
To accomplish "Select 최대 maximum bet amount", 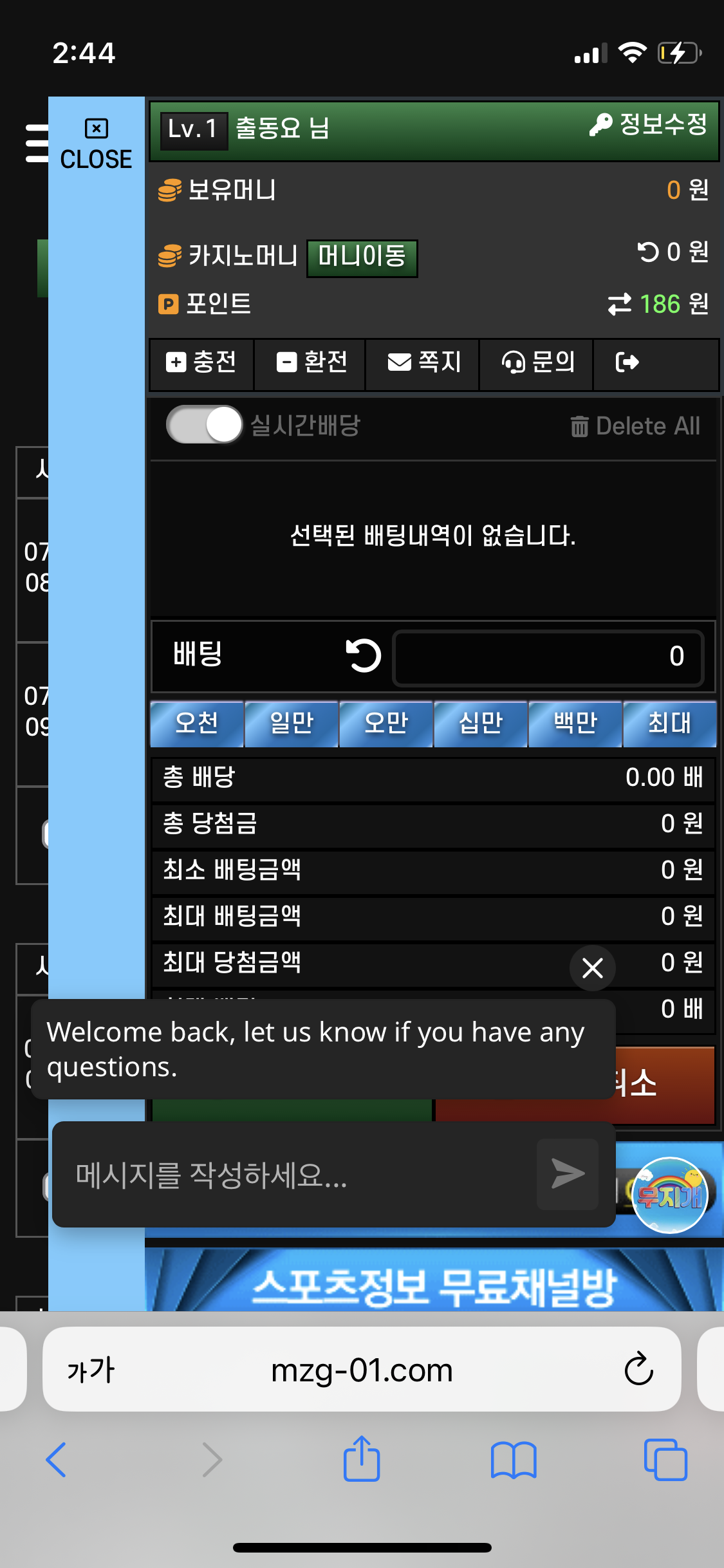I will tap(669, 723).
